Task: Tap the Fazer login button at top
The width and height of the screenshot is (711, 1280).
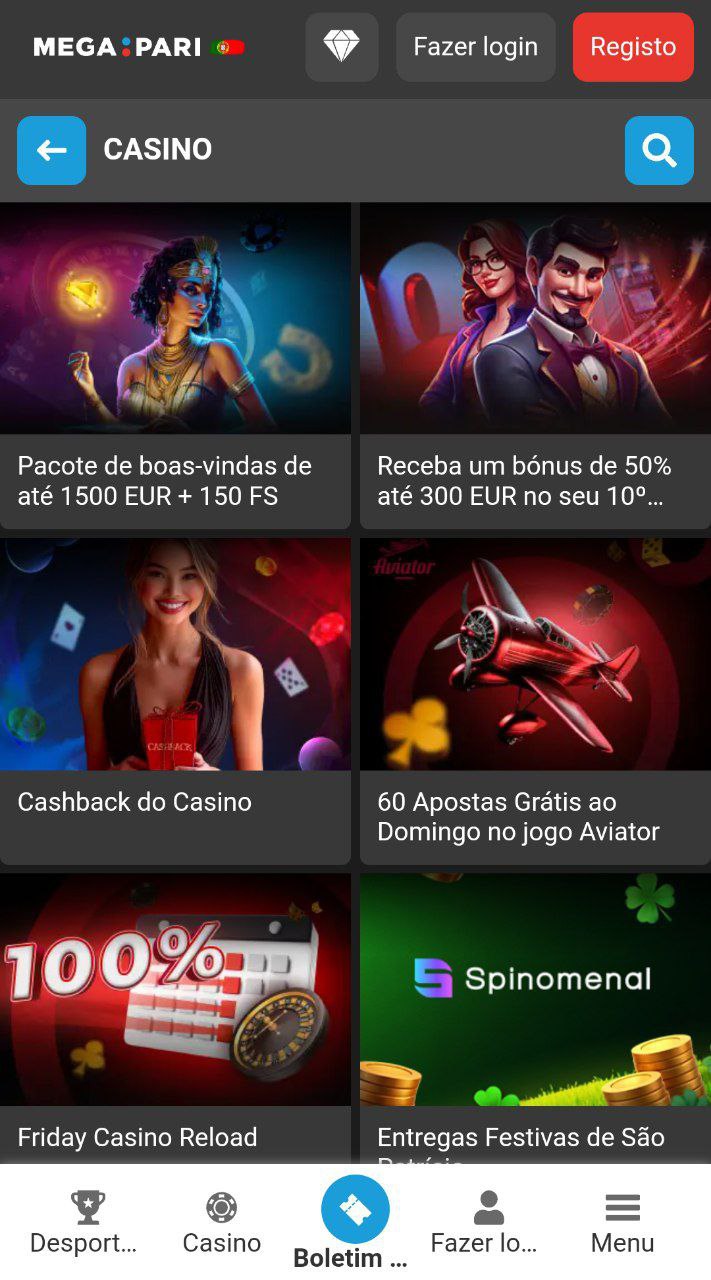Action: click(x=475, y=47)
